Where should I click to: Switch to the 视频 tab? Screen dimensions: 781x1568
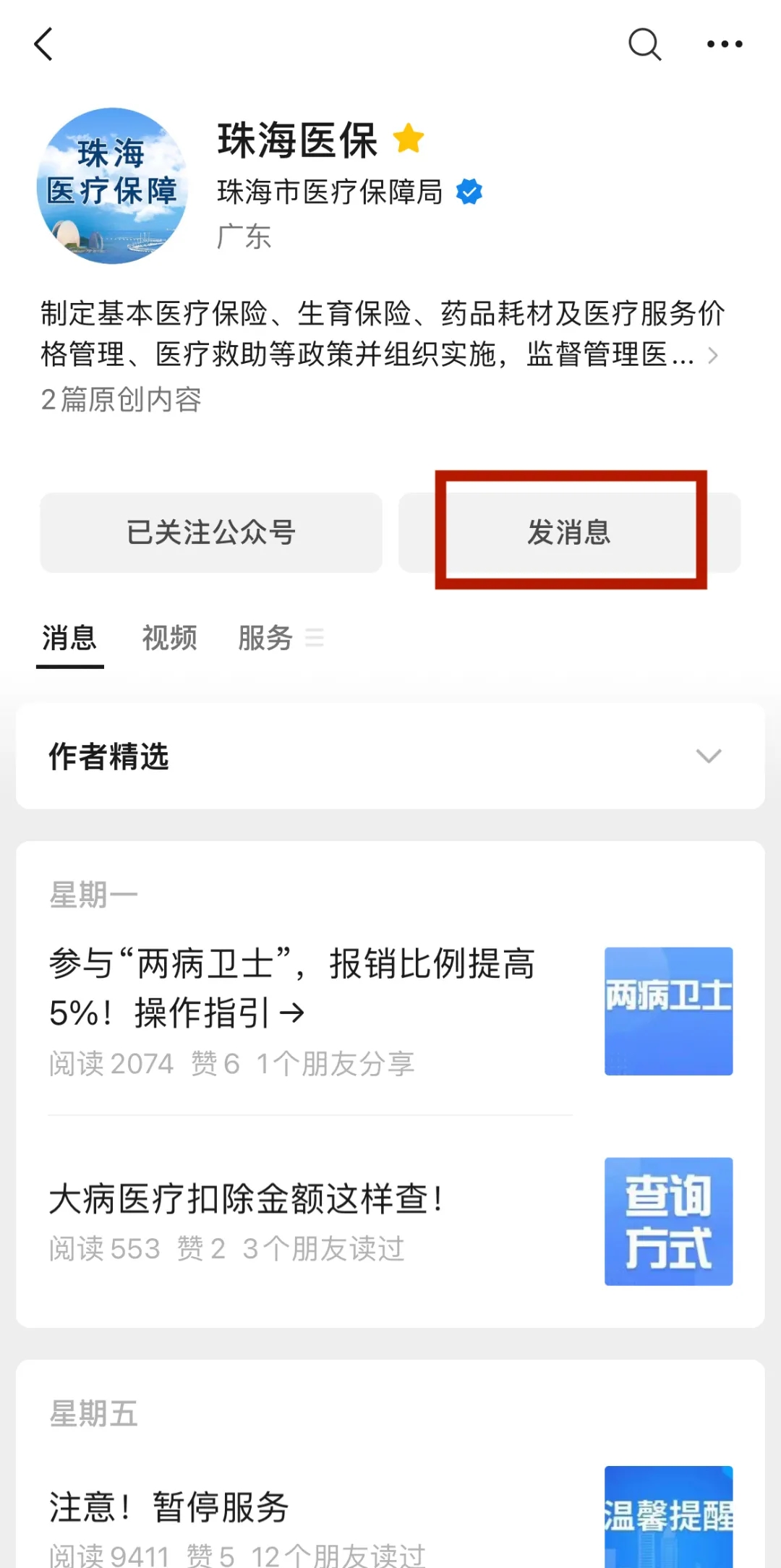point(169,639)
